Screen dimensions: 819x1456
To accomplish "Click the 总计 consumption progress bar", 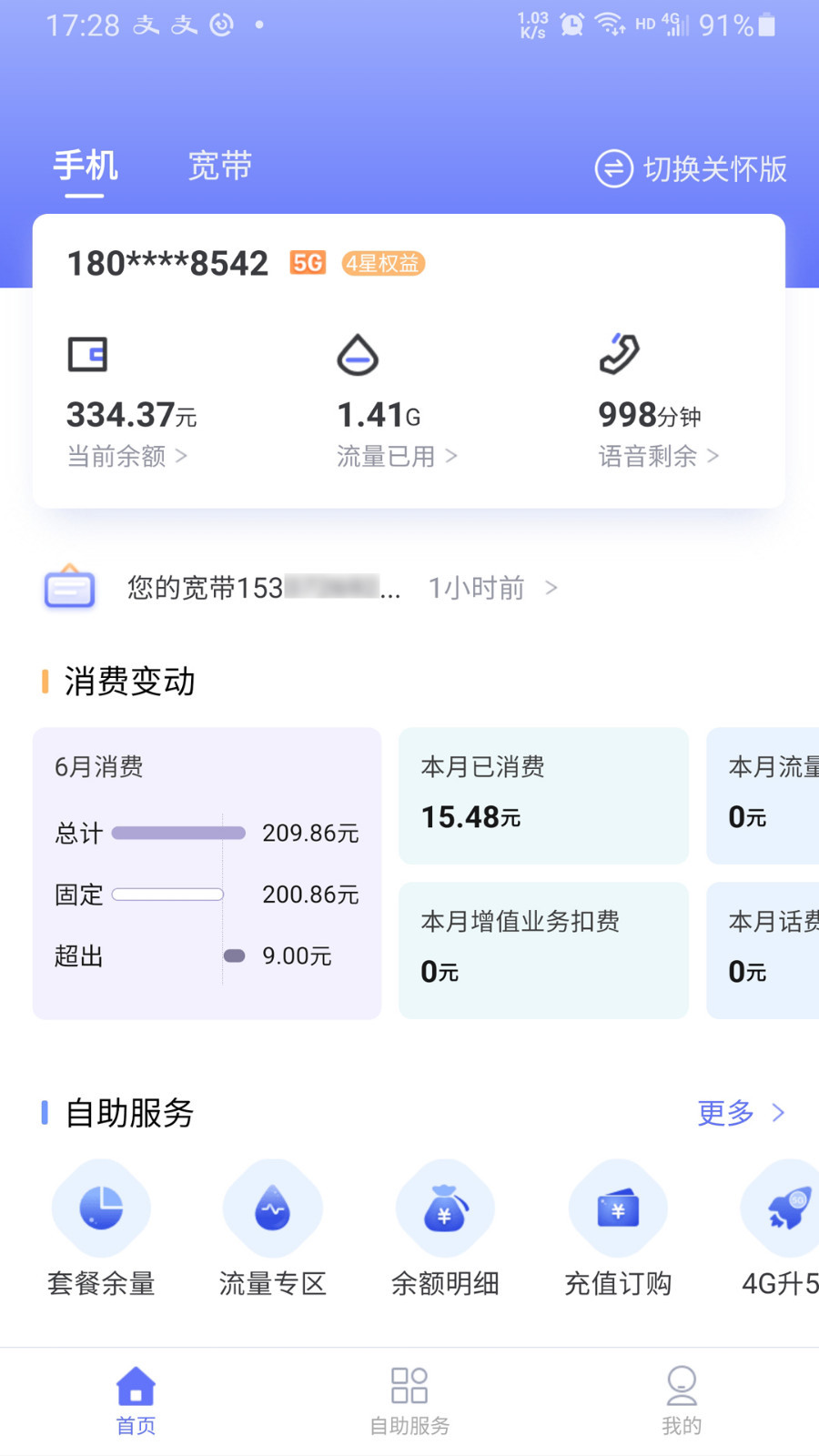I will 179,832.
